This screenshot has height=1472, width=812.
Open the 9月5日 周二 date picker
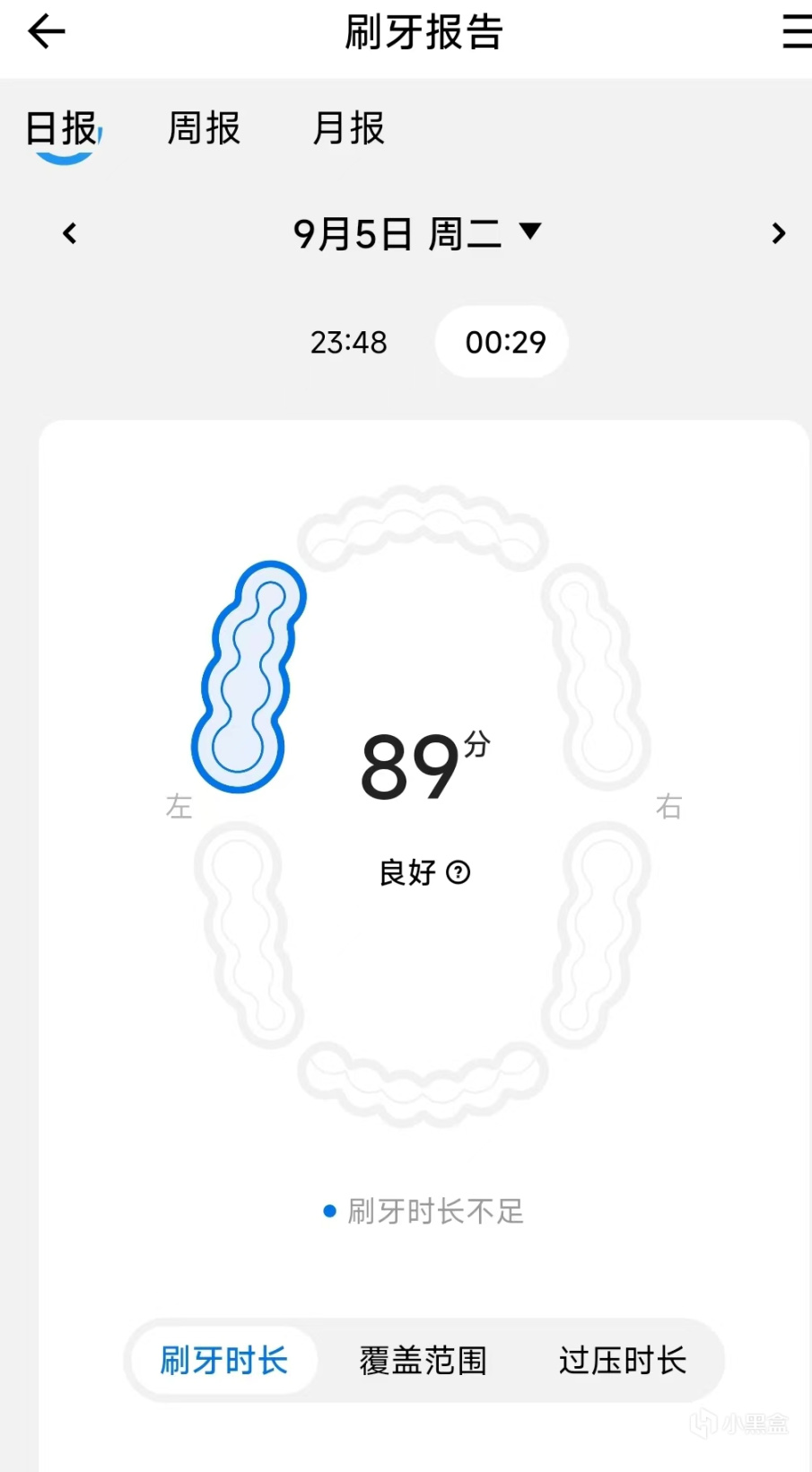tap(417, 234)
